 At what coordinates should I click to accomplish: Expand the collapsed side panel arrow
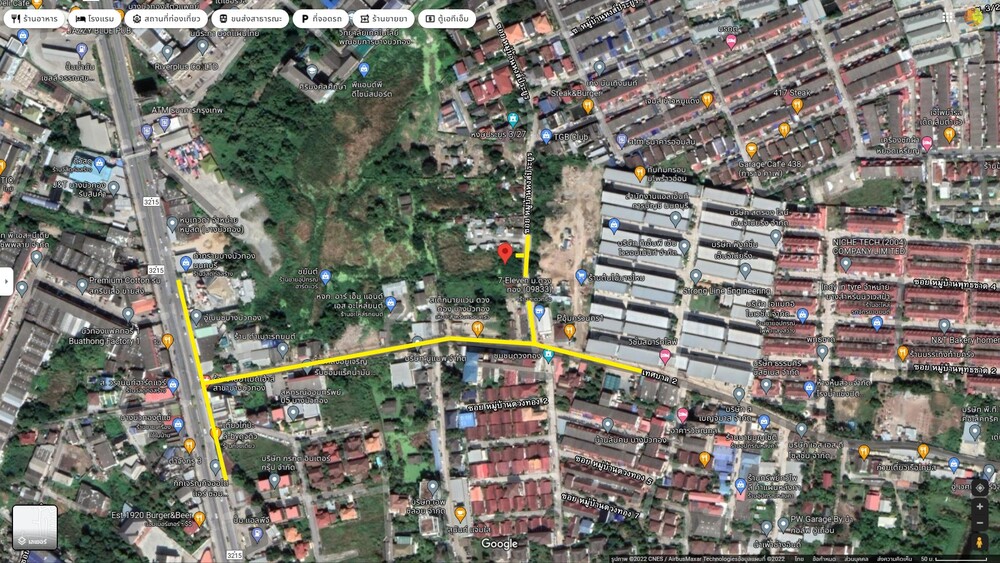pos(8,282)
